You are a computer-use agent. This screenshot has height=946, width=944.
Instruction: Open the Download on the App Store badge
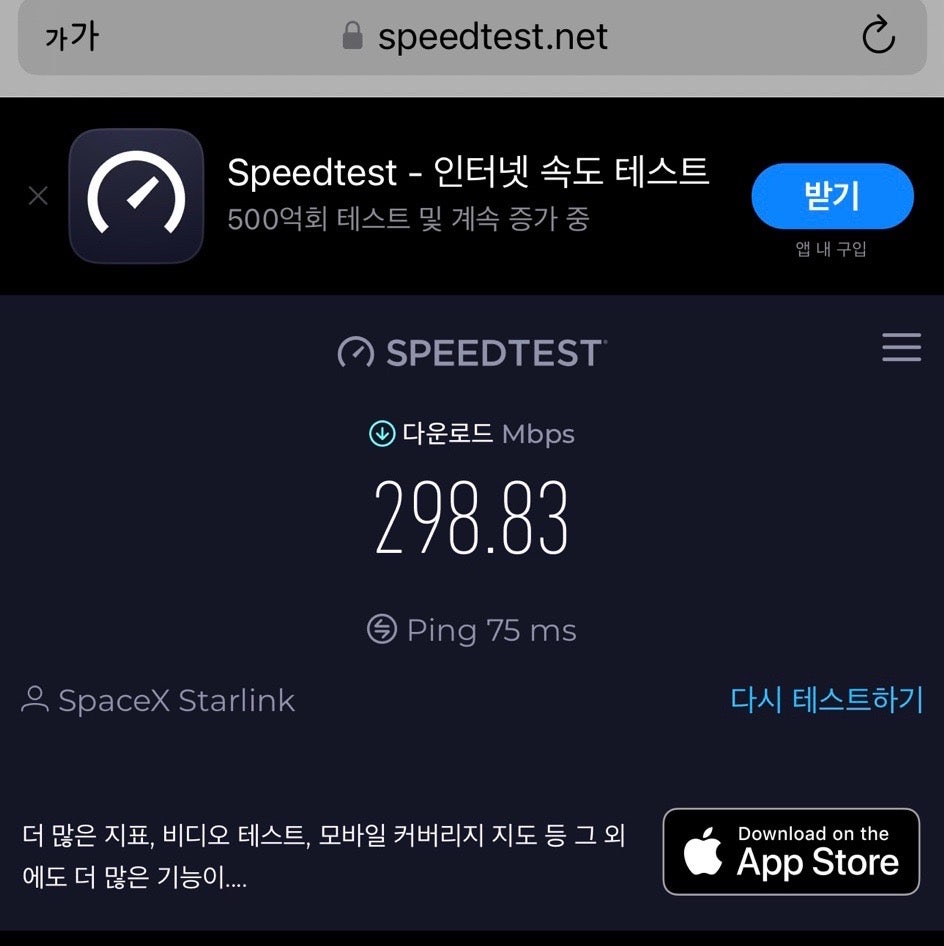[x=791, y=851]
